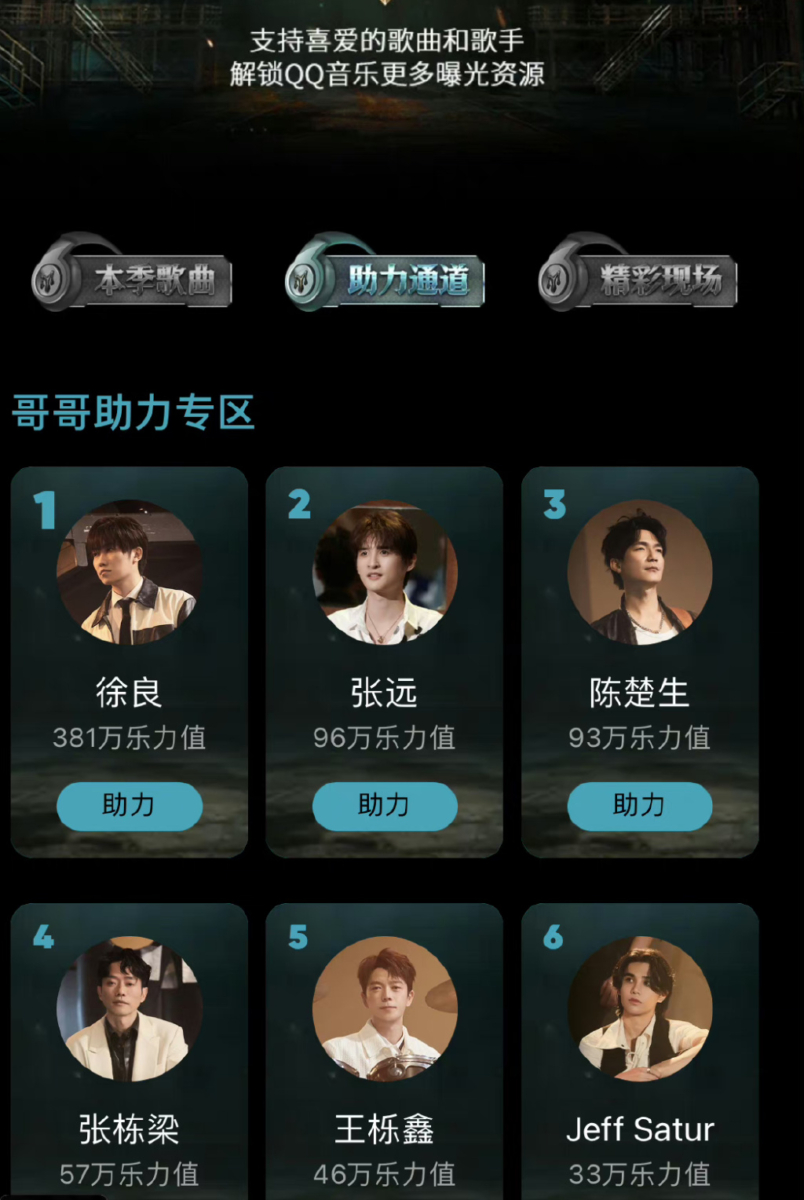Hit 助力 under 陈楚生
The height and width of the screenshot is (1200, 804).
(x=640, y=806)
